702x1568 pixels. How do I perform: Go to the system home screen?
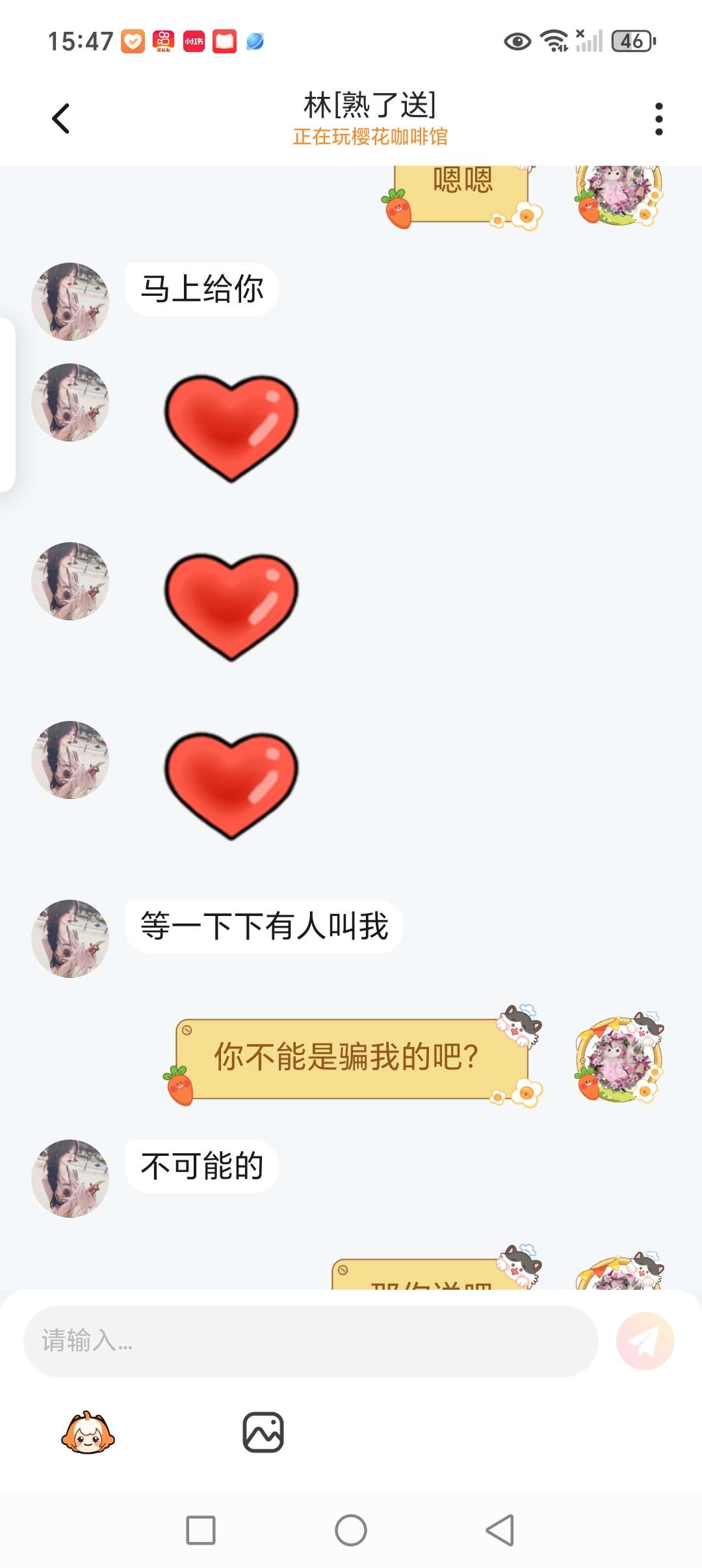[351, 1530]
